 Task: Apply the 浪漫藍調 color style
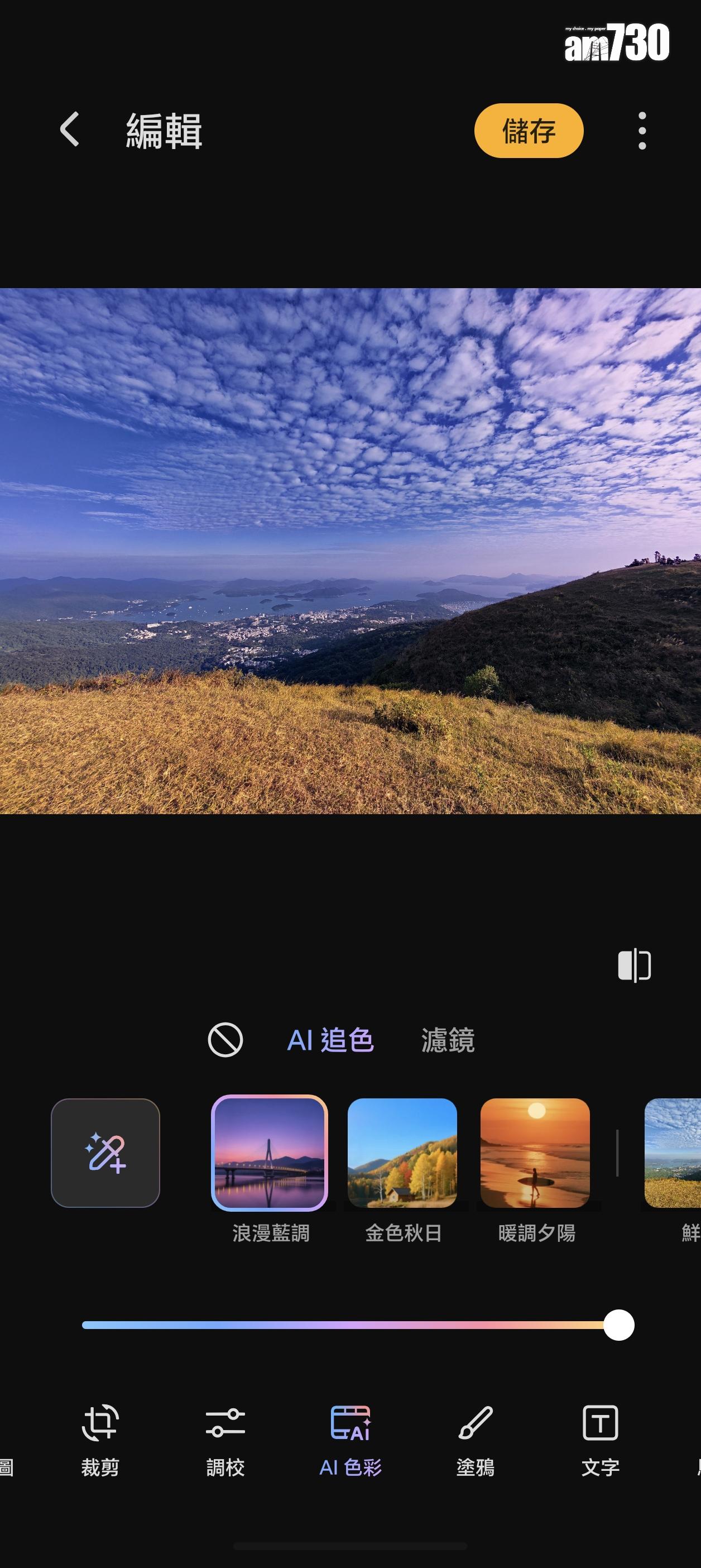269,1153
